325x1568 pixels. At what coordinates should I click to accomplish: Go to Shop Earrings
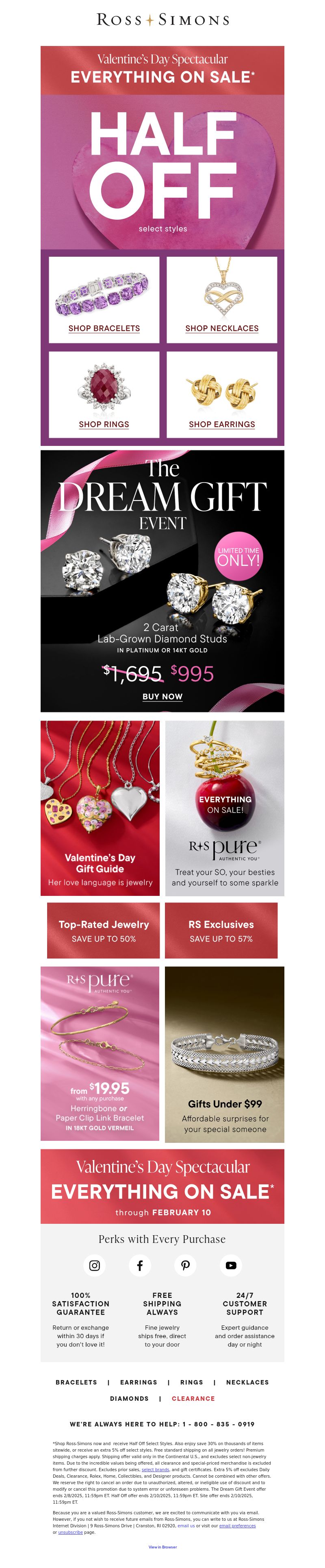pyautogui.click(x=222, y=424)
